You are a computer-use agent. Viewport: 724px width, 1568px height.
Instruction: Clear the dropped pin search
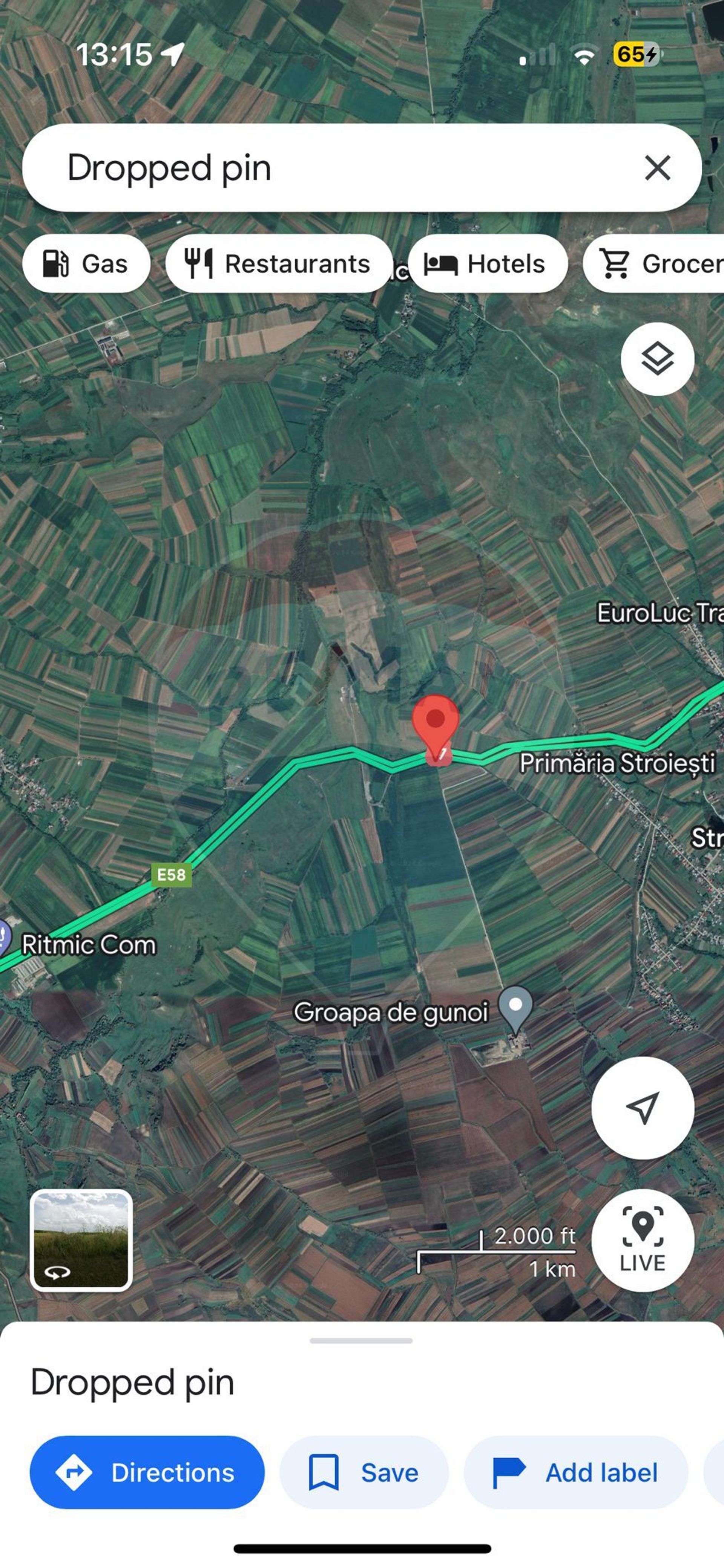[657, 168]
